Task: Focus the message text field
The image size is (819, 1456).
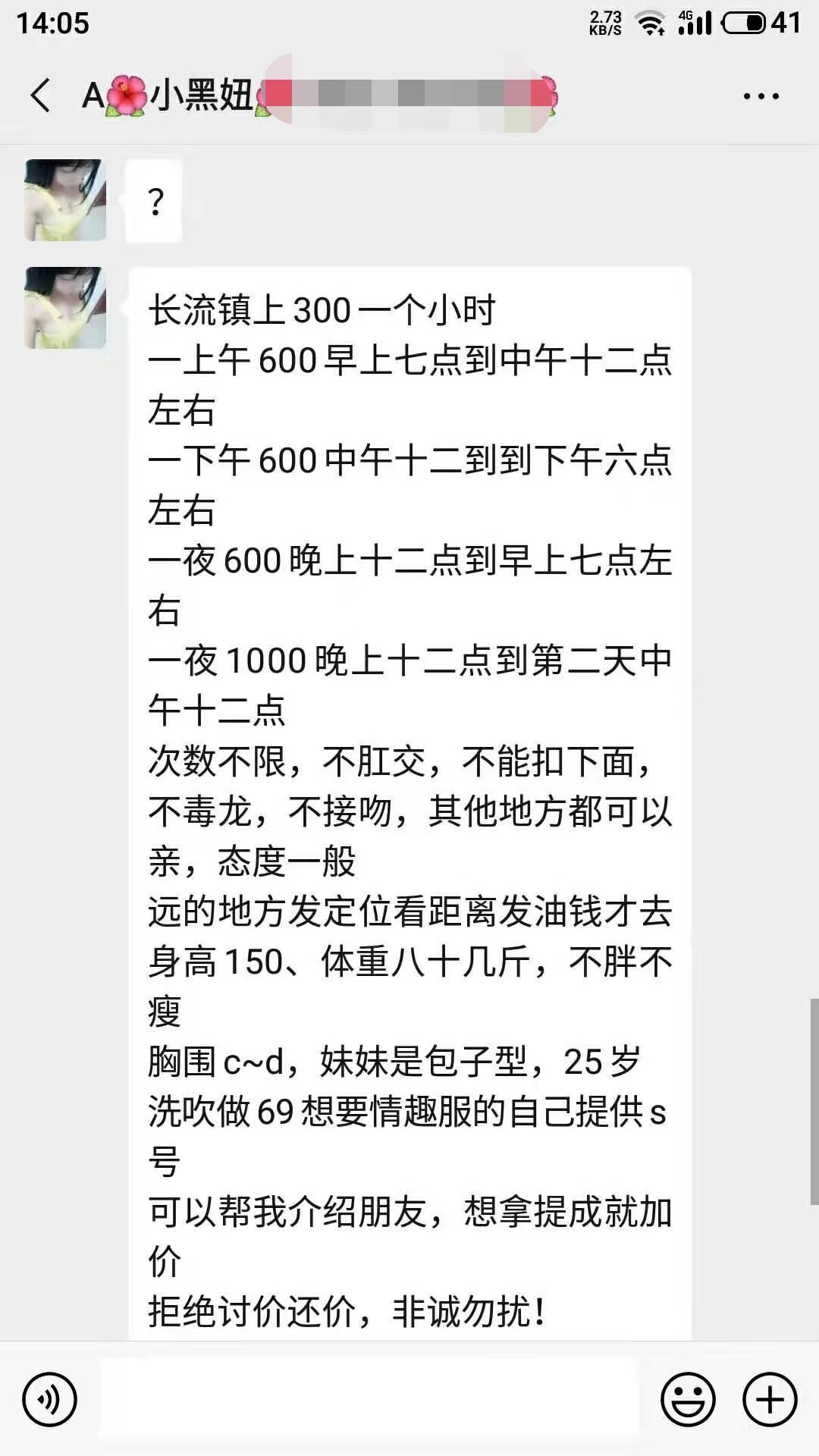Action: point(369,1399)
